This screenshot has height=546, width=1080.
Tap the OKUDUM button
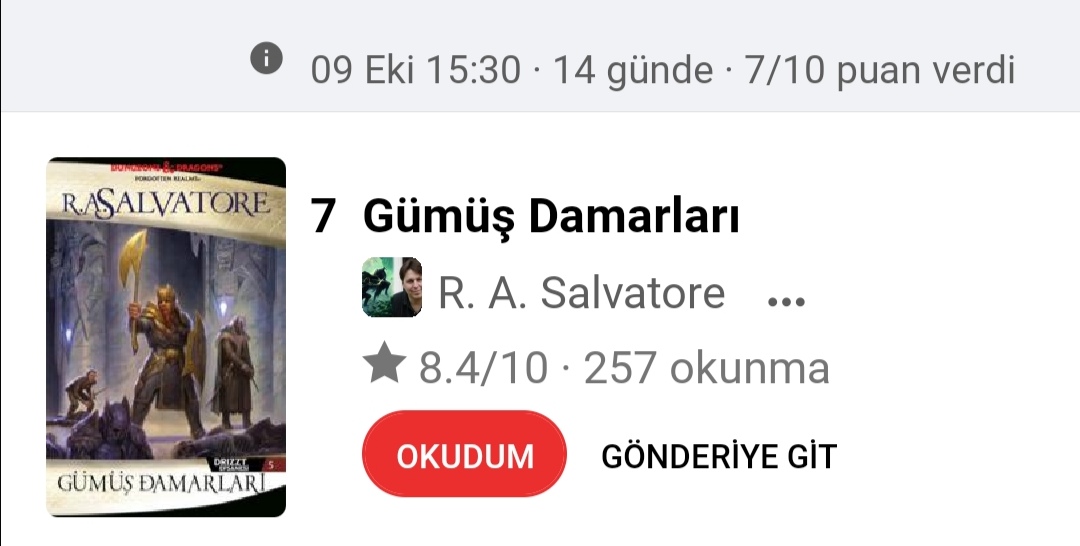click(x=465, y=455)
